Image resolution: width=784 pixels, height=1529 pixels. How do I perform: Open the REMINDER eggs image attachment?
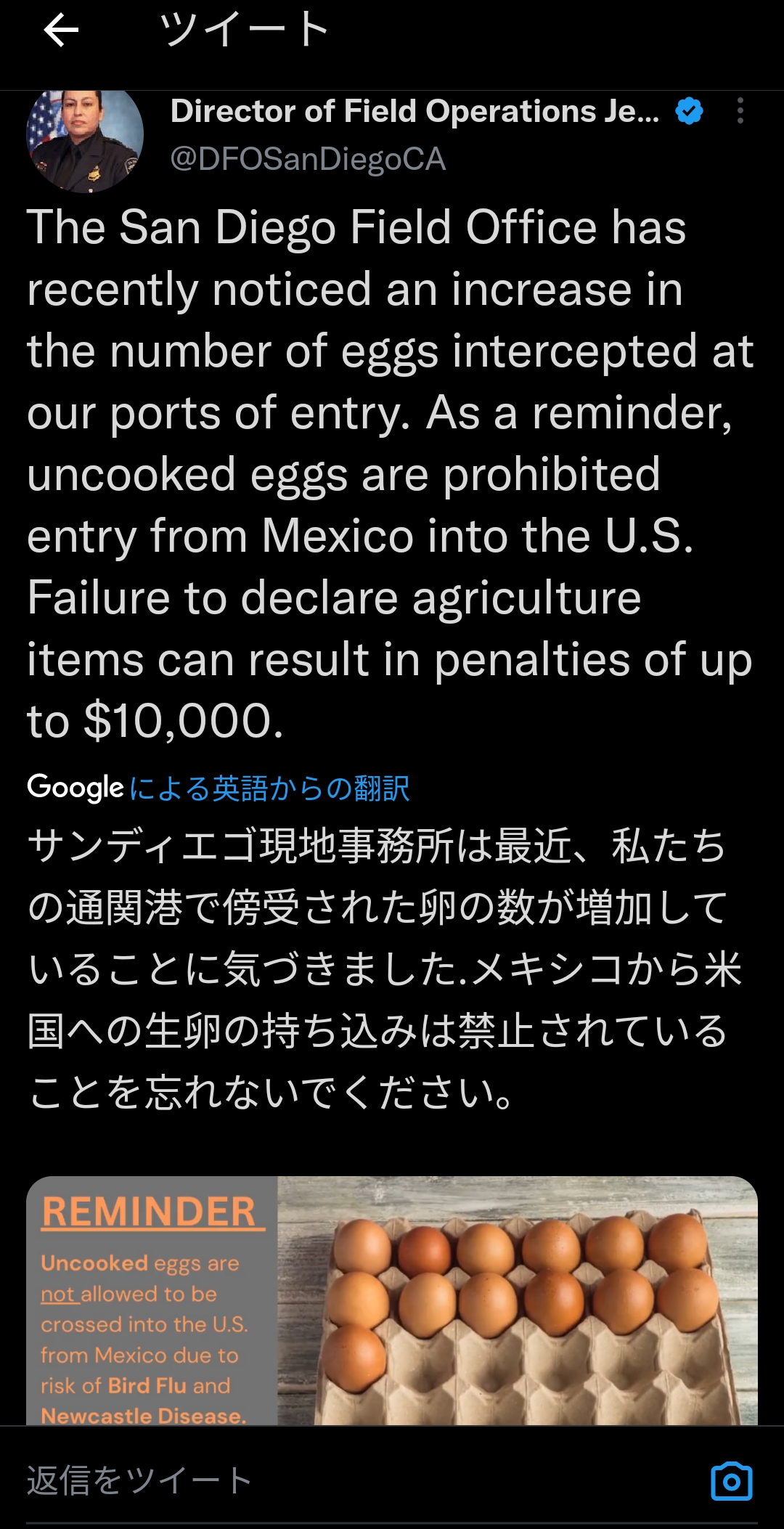click(392, 1300)
